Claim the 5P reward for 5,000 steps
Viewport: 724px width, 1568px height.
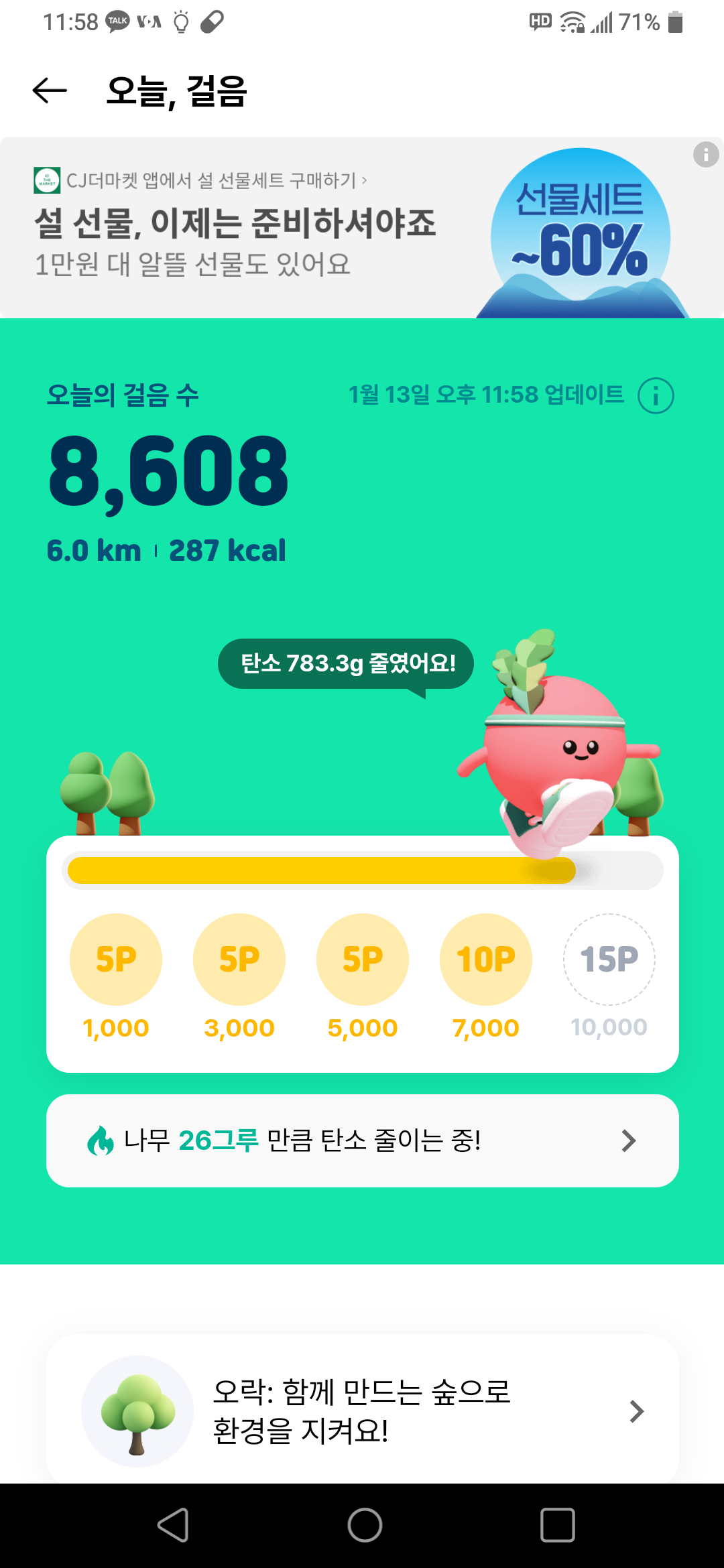click(x=363, y=959)
